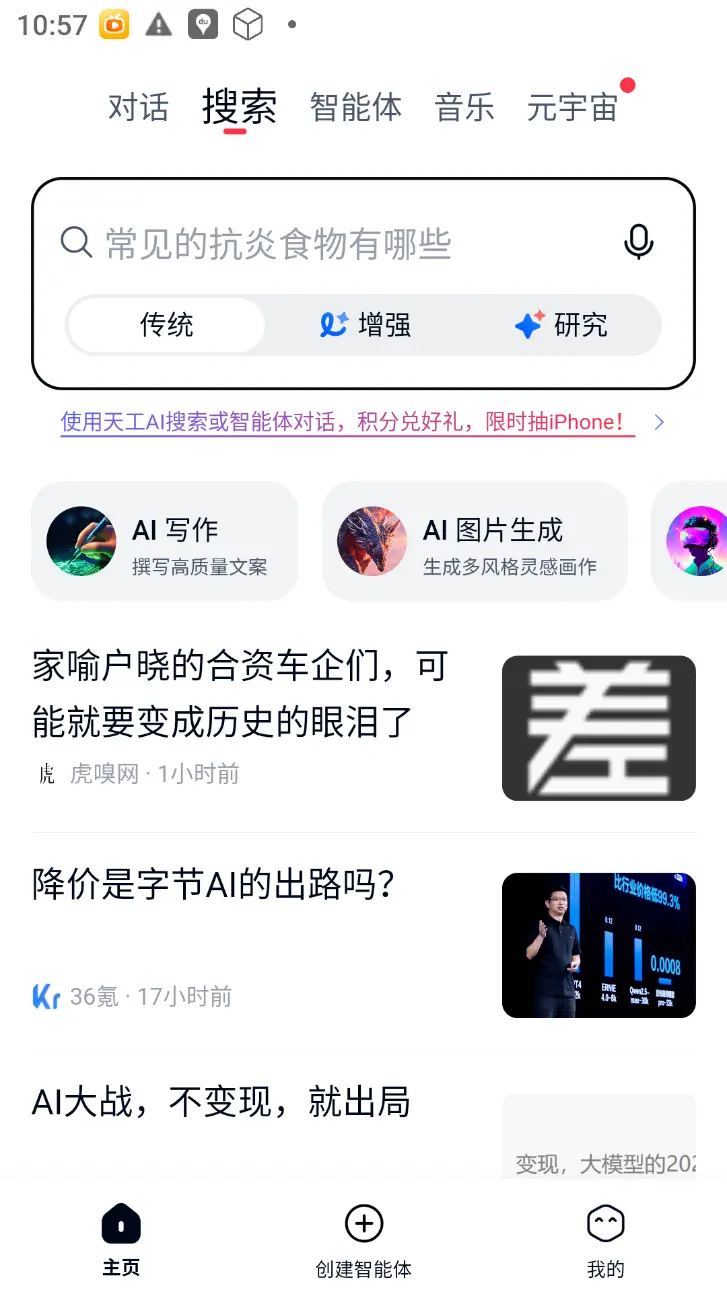
Task: Tap the 虎嗅网 source icon
Action: click(44, 773)
